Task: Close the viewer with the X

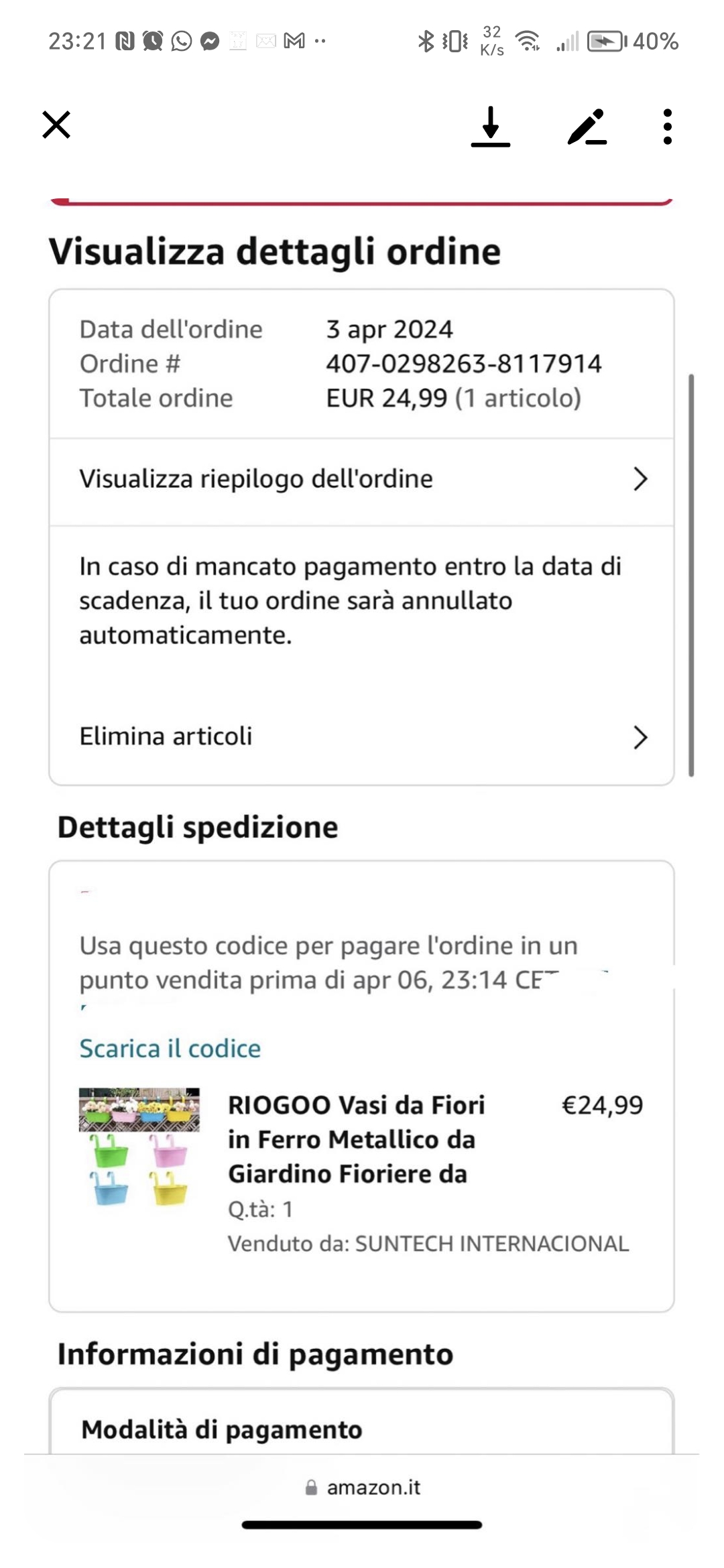Action: (x=56, y=125)
